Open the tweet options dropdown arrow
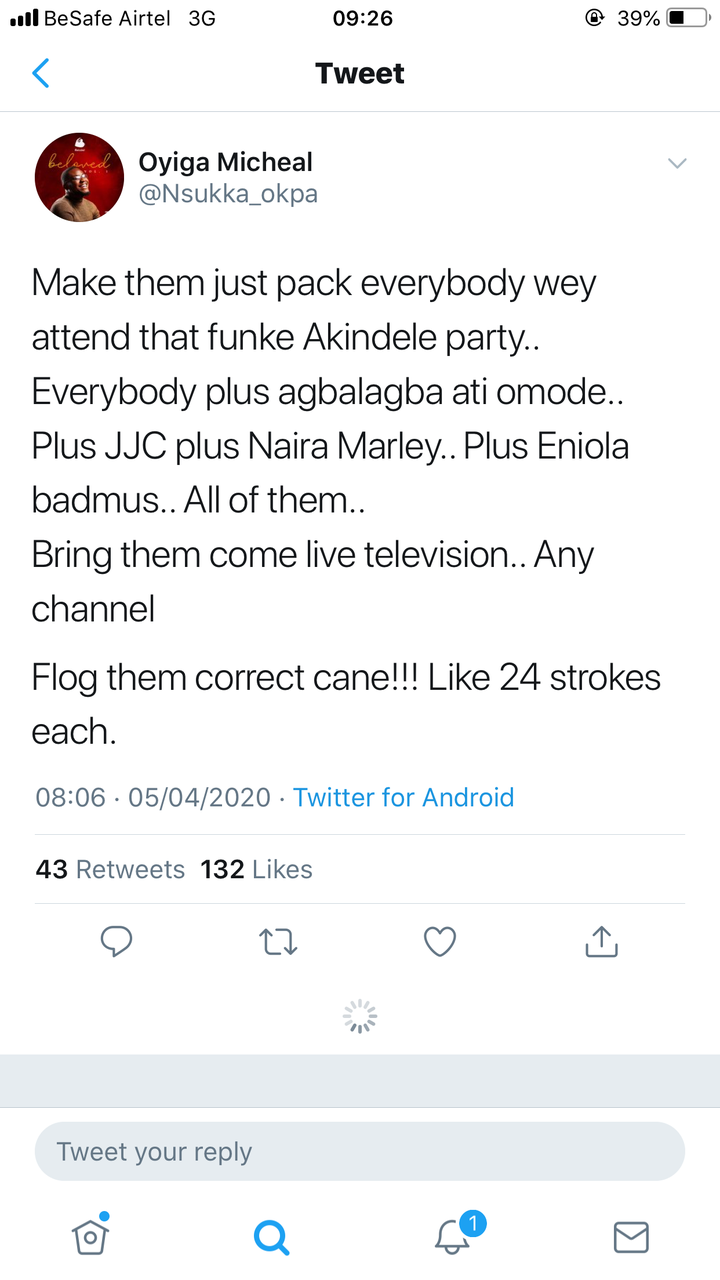 pyautogui.click(x=677, y=163)
